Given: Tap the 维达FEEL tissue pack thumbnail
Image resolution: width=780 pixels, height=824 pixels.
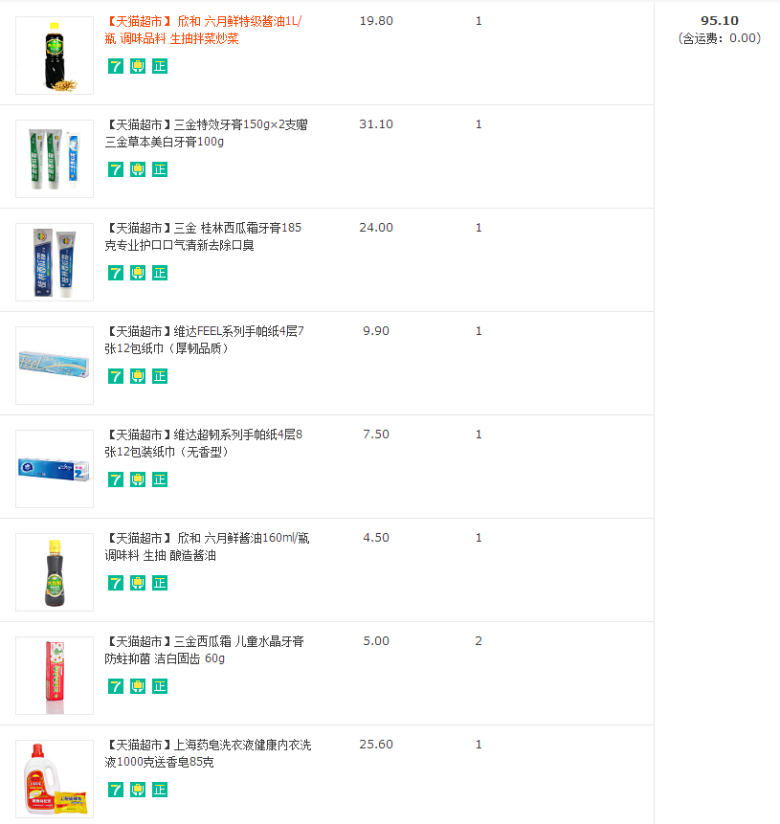Looking at the screenshot, I should (x=54, y=365).
